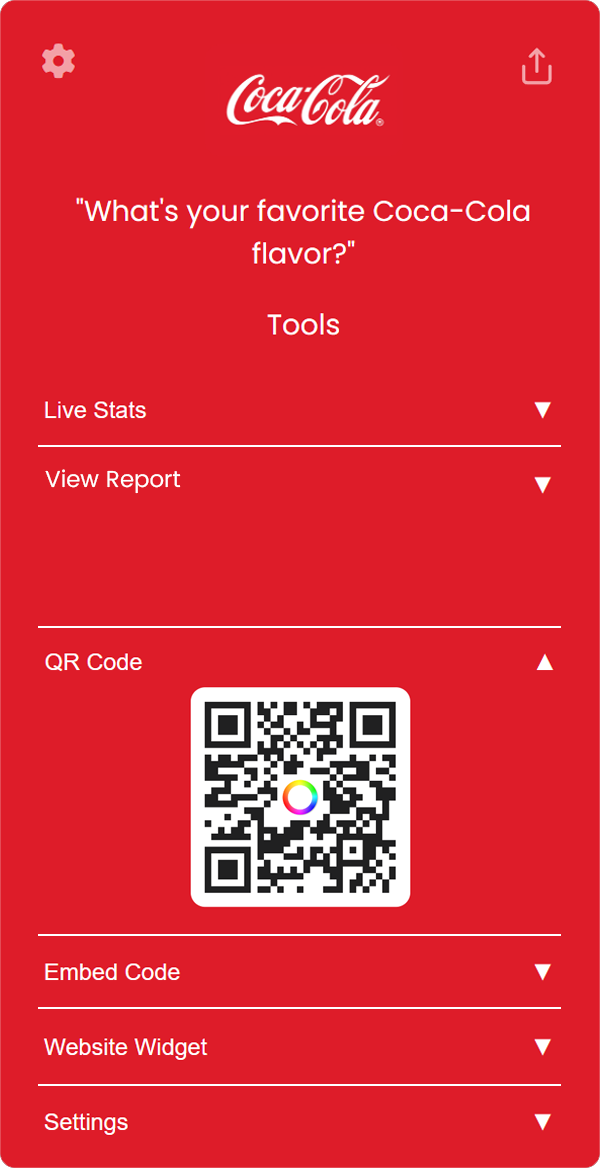Expand the View Report section

[x=300, y=480]
